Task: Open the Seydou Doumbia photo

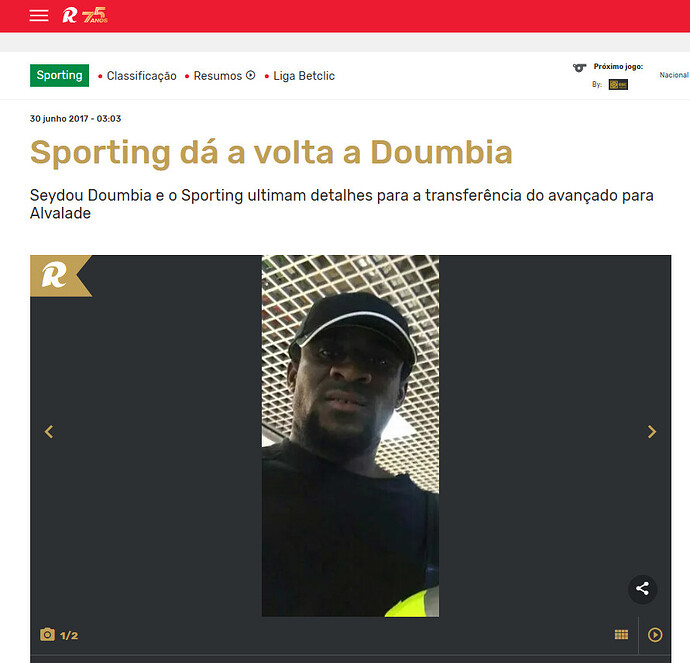Action: (x=350, y=435)
